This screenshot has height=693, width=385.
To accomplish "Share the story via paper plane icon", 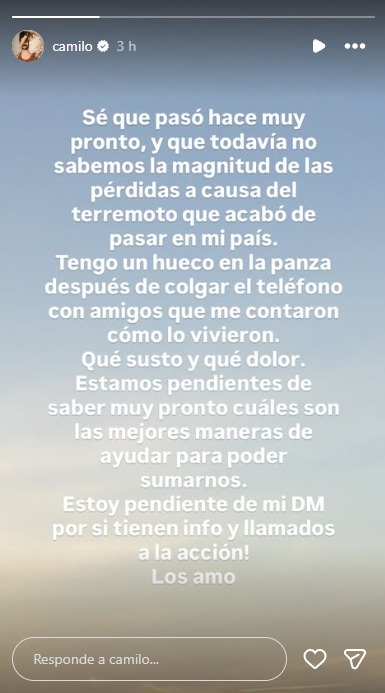I will [355, 659].
